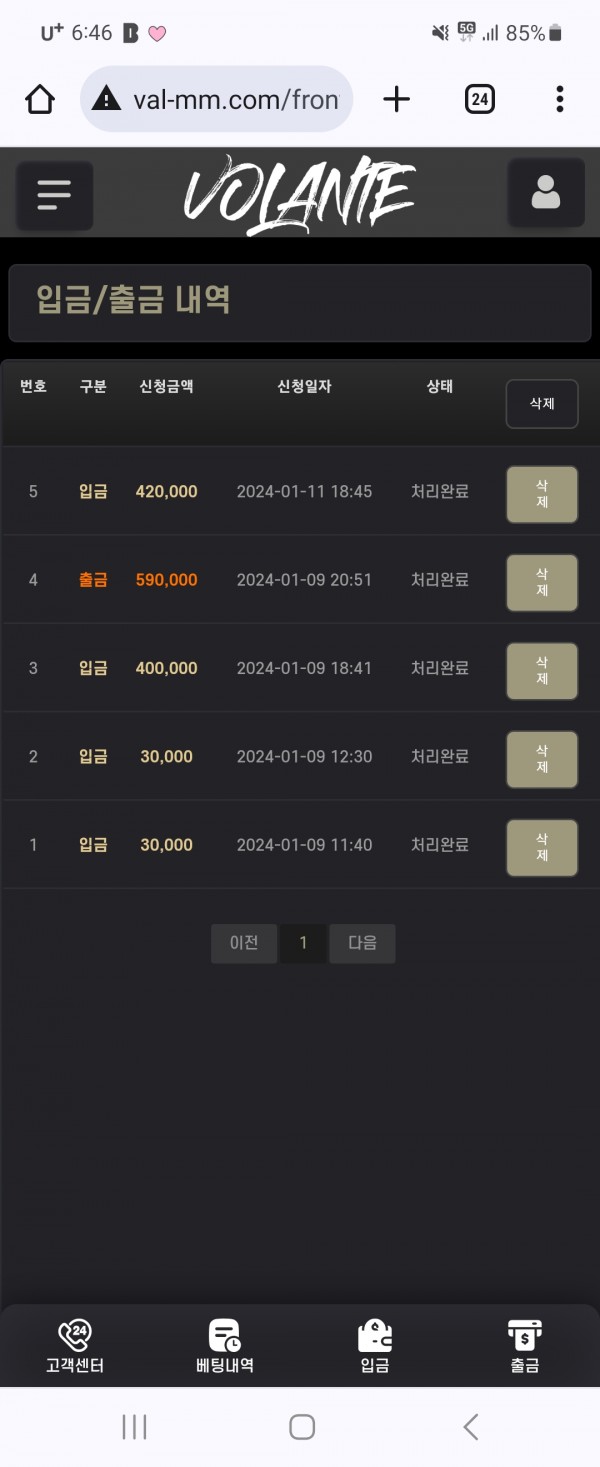
Task: Delete record 1 from 11:40
Action: (x=541, y=848)
